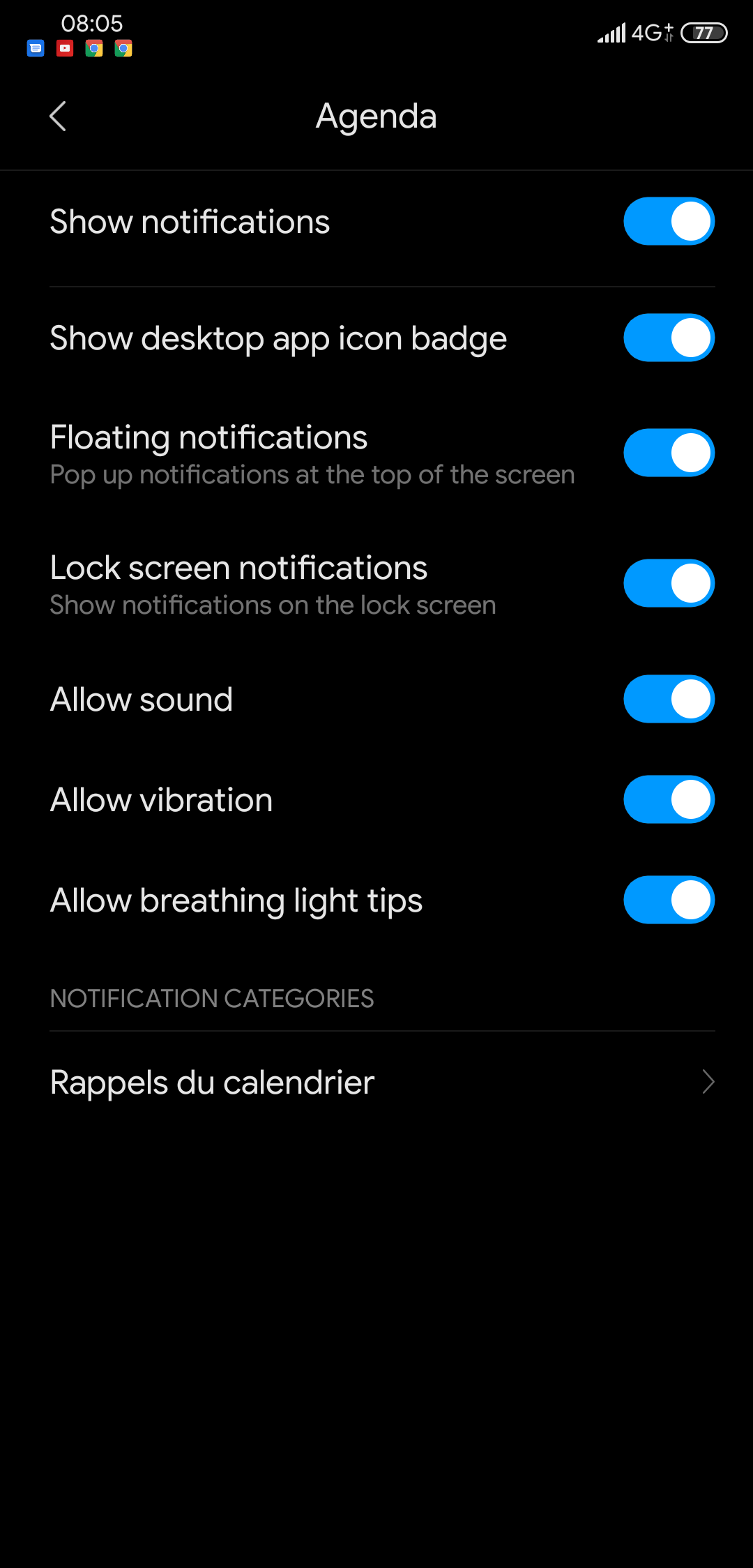Disable Show desktop app icon badge
This screenshot has height=1568, width=753.
click(x=669, y=338)
